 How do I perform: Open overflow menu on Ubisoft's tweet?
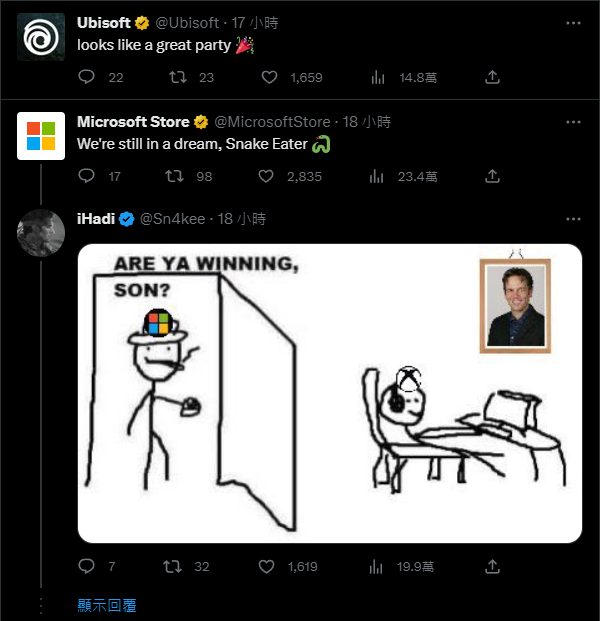coord(573,21)
